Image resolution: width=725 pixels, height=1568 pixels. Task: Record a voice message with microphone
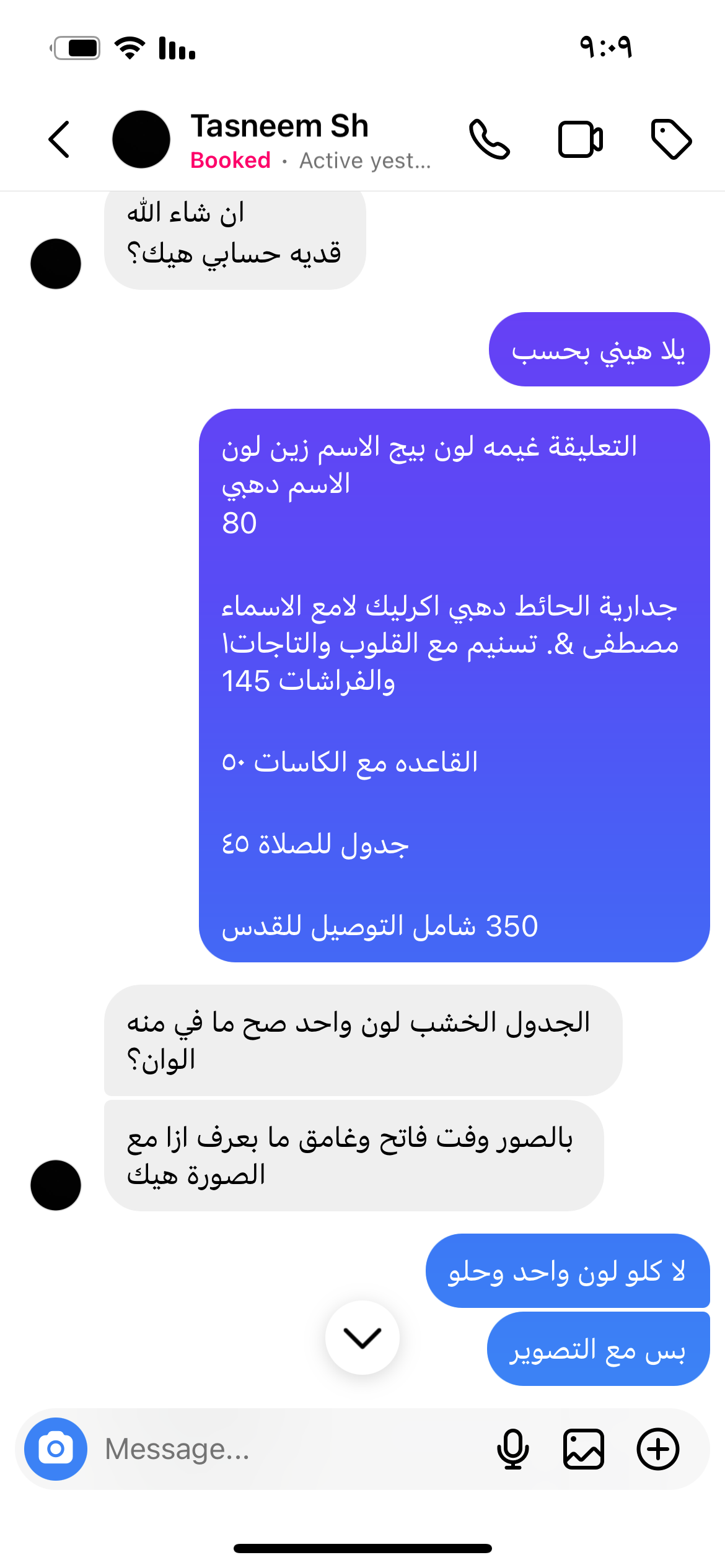[x=513, y=1449]
